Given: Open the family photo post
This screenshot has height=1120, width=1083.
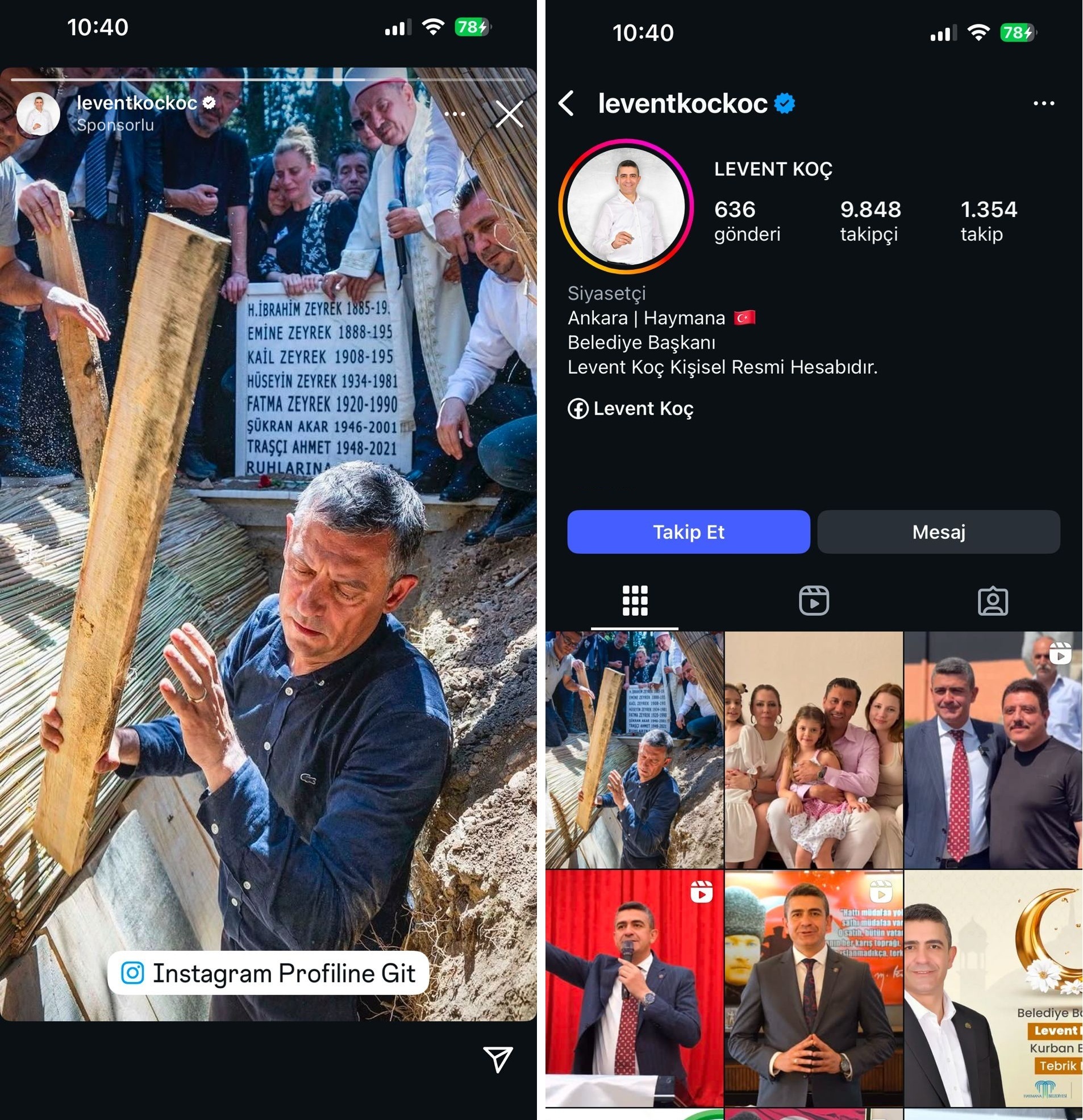Looking at the screenshot, I should (814, 750).
